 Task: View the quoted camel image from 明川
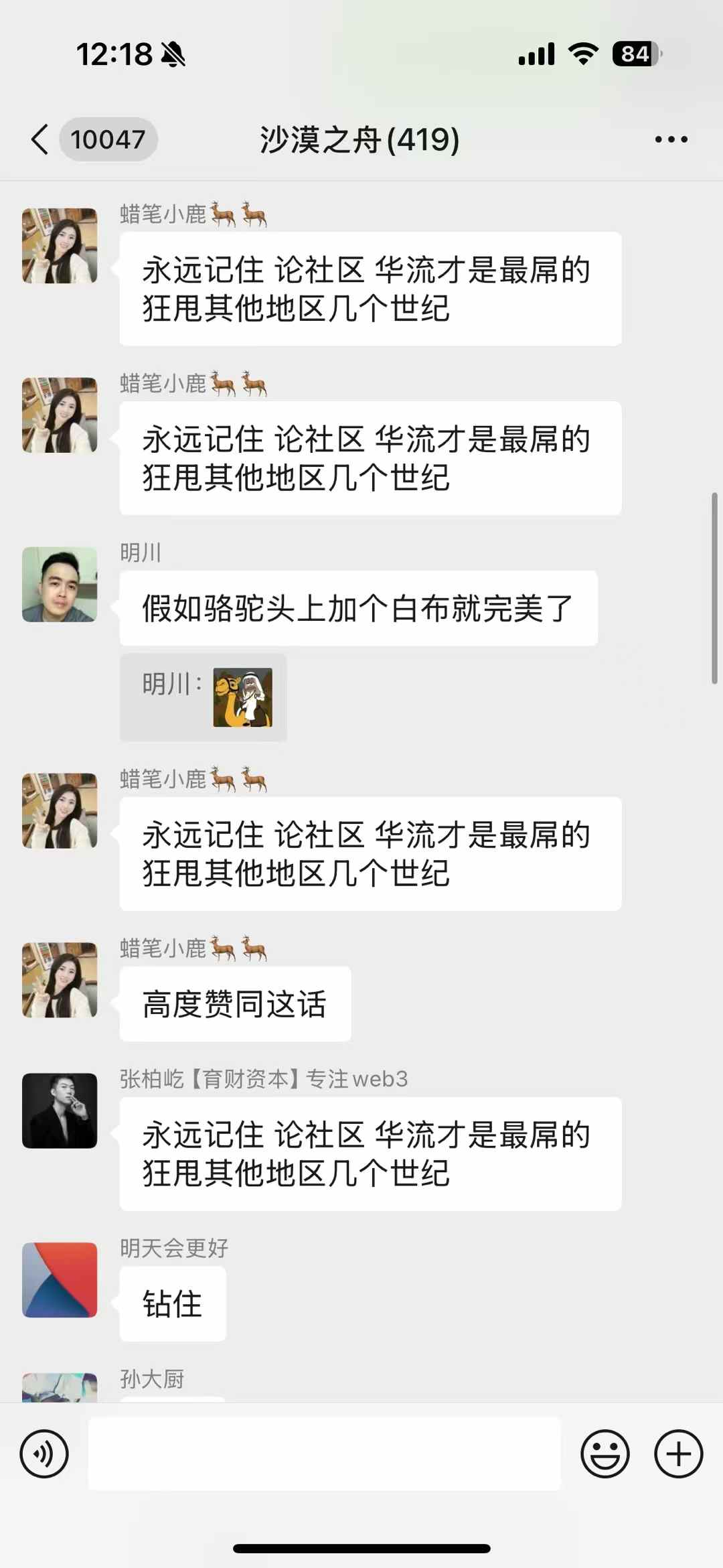pyautogui.click(x=242, y=697)
